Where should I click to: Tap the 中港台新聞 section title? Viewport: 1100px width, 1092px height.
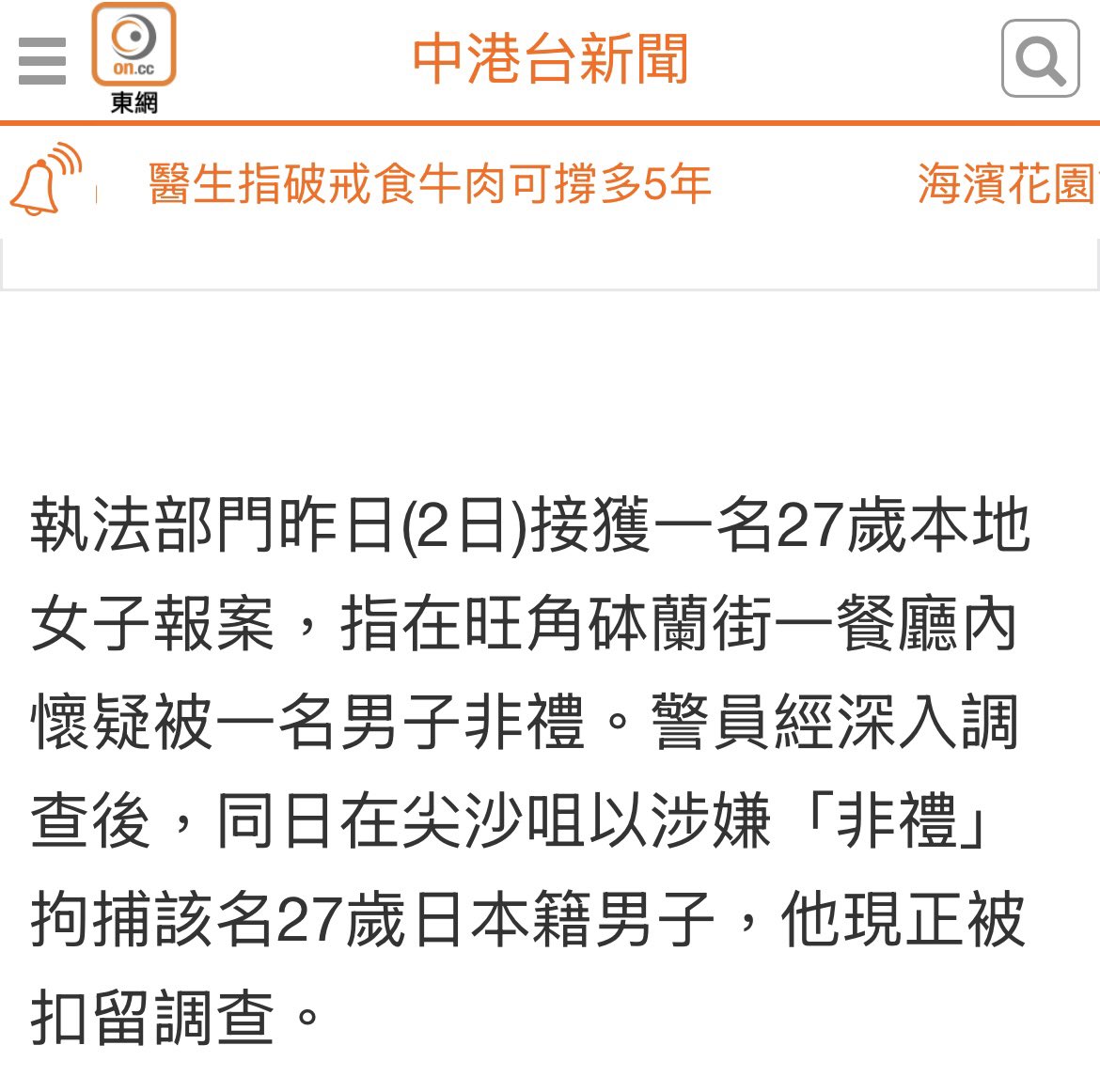tap(551, 59)
